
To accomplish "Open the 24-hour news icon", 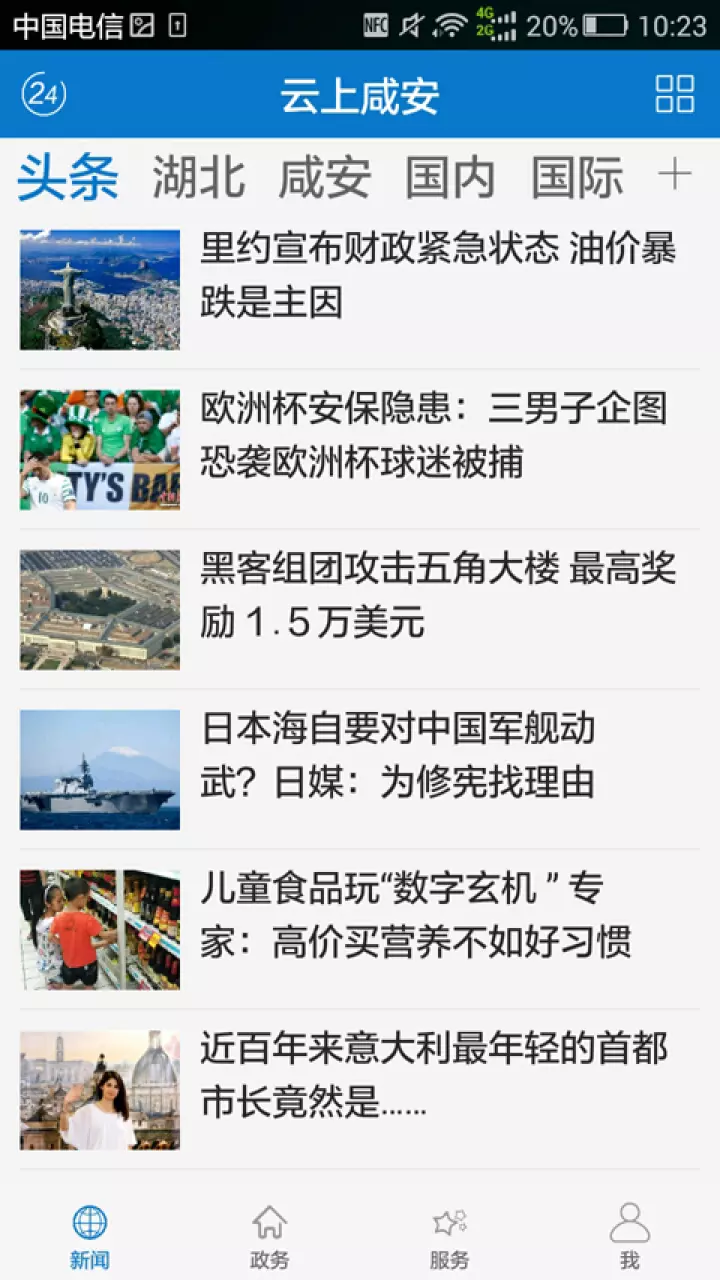I will pyautogui.click(x=44, y=95).
